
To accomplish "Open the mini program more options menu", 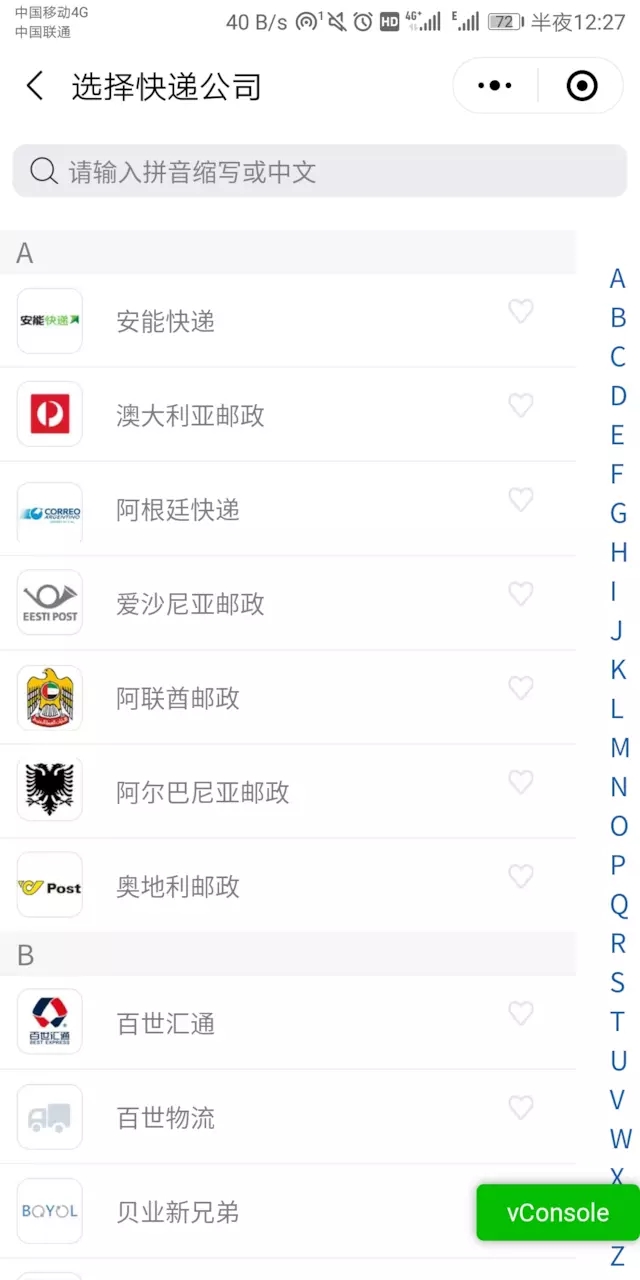I will coord(495,86).
